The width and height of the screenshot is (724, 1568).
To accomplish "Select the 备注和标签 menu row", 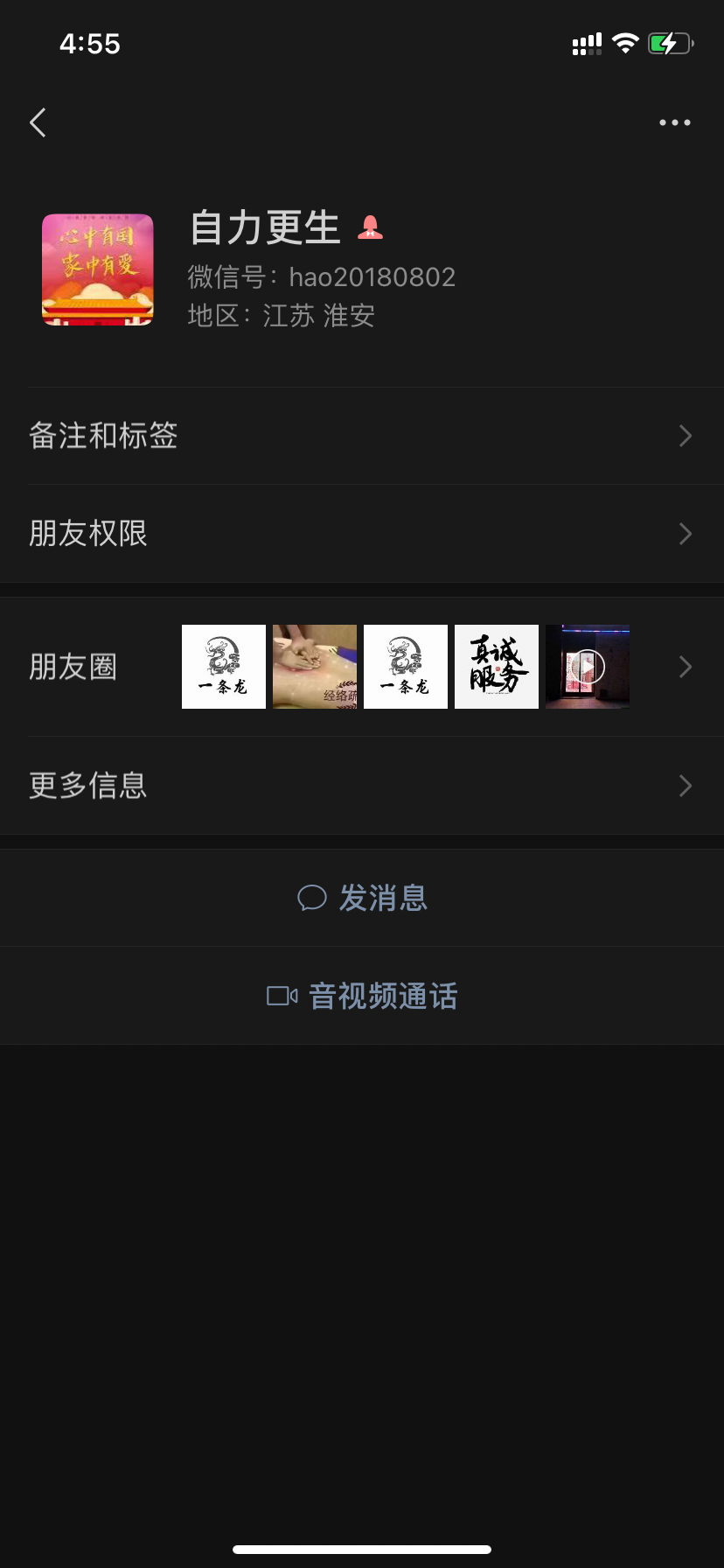I will [102, 435].
